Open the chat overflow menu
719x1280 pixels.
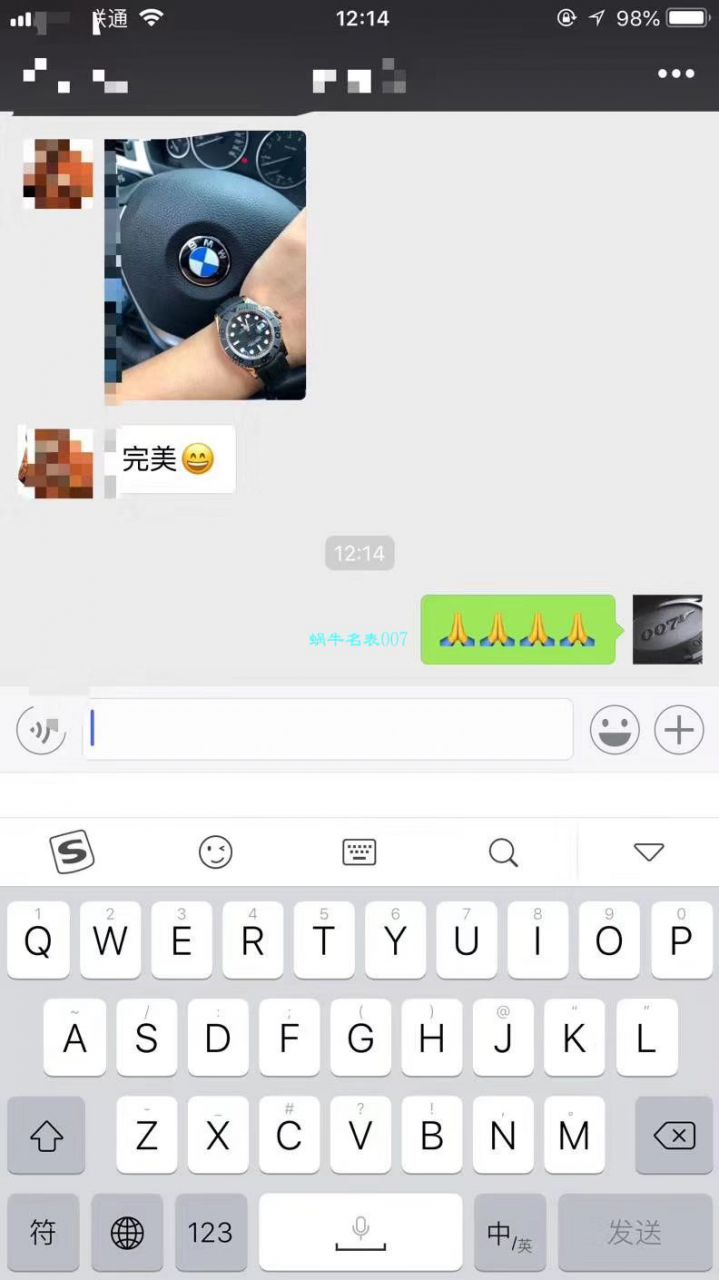pyautogui.click(x=675, y=74)
